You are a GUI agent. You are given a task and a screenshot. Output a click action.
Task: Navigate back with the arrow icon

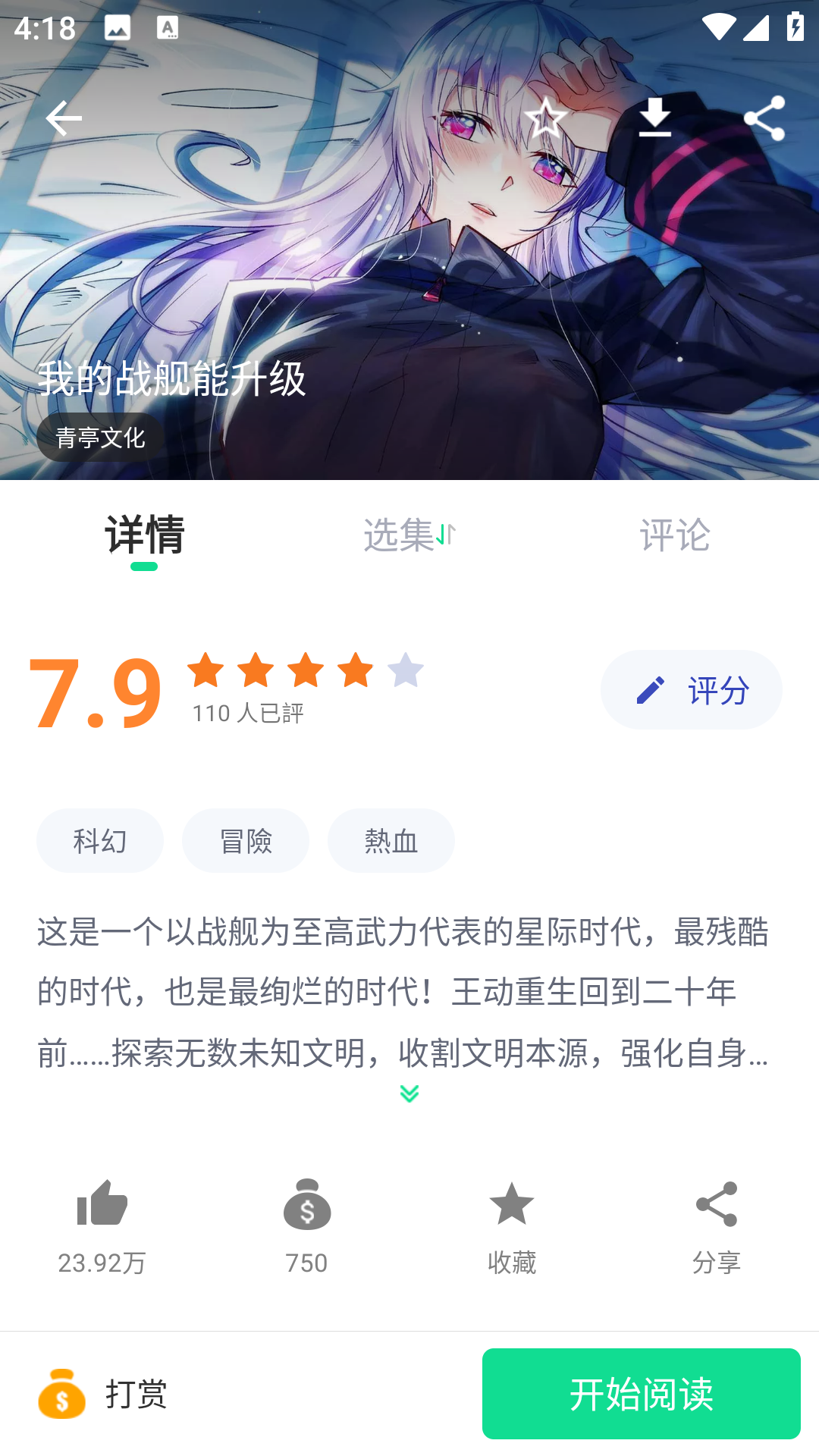[64, 118]
